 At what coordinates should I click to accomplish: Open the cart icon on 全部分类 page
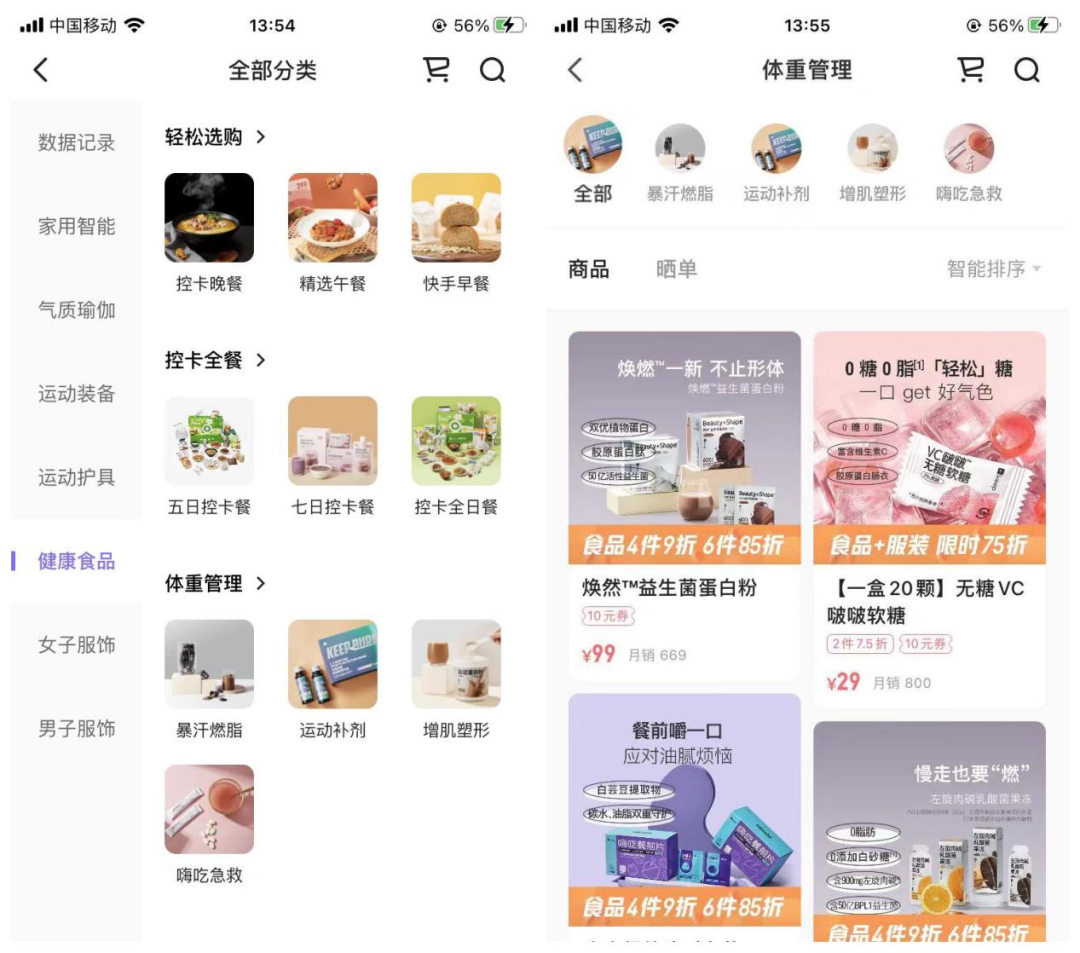(x=437, y=70)
